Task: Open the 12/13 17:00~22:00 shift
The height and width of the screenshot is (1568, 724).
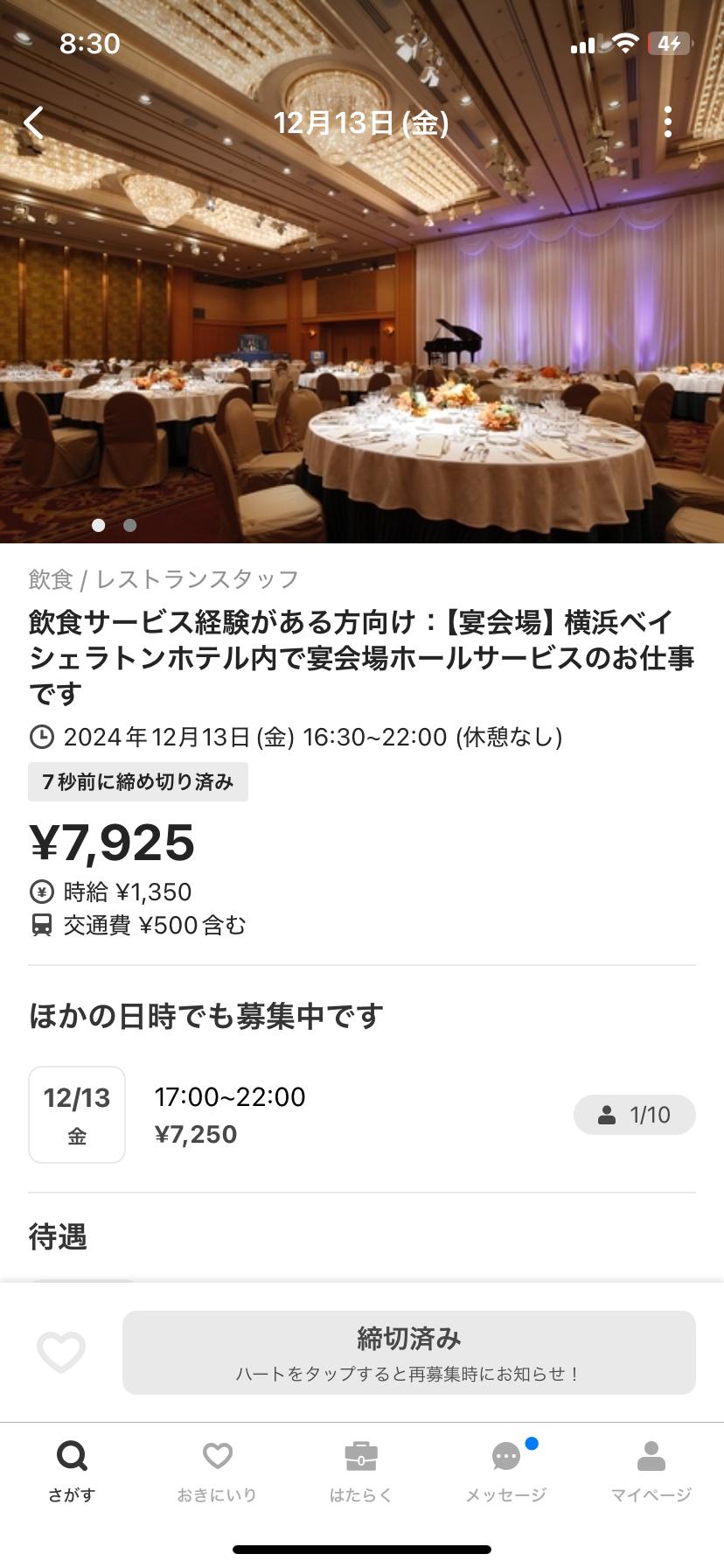Action: 361,1115
